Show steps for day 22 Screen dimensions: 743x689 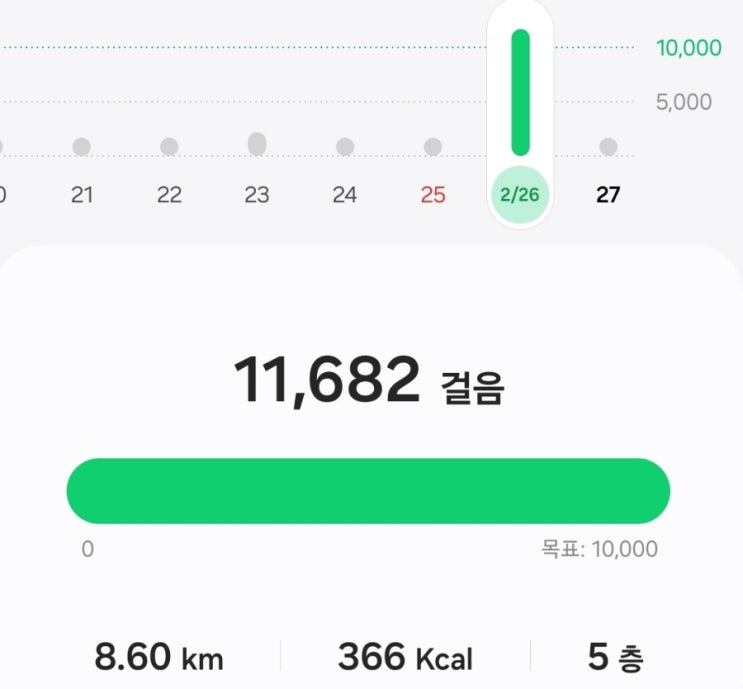tap(169, 194)
